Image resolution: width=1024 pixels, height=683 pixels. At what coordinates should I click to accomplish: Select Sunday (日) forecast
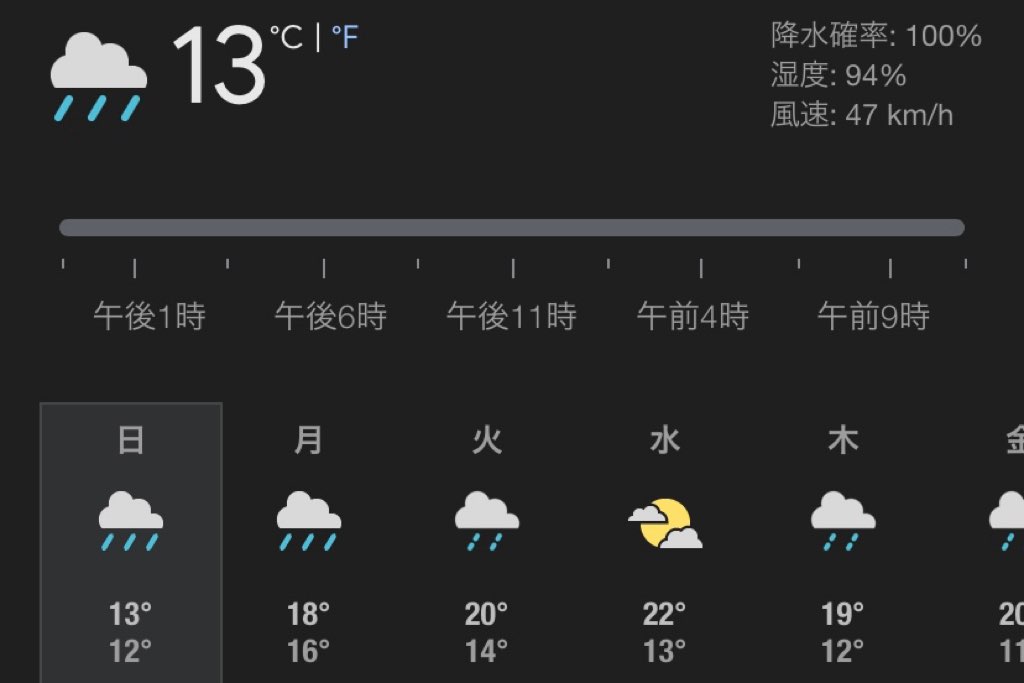131,542
